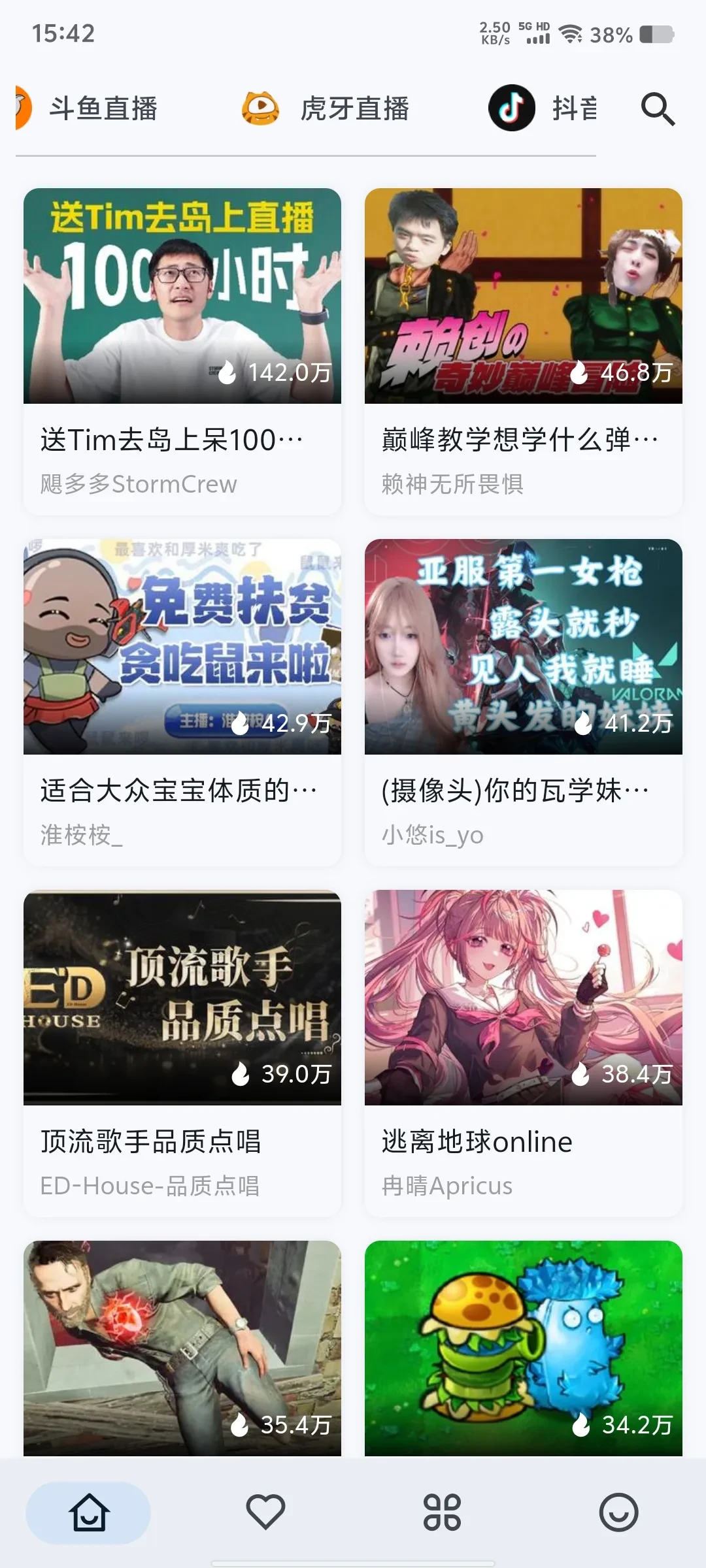Open the smiley face profile tab
This screenshot has height=1568, width=706.
[x=618, y=1512]
